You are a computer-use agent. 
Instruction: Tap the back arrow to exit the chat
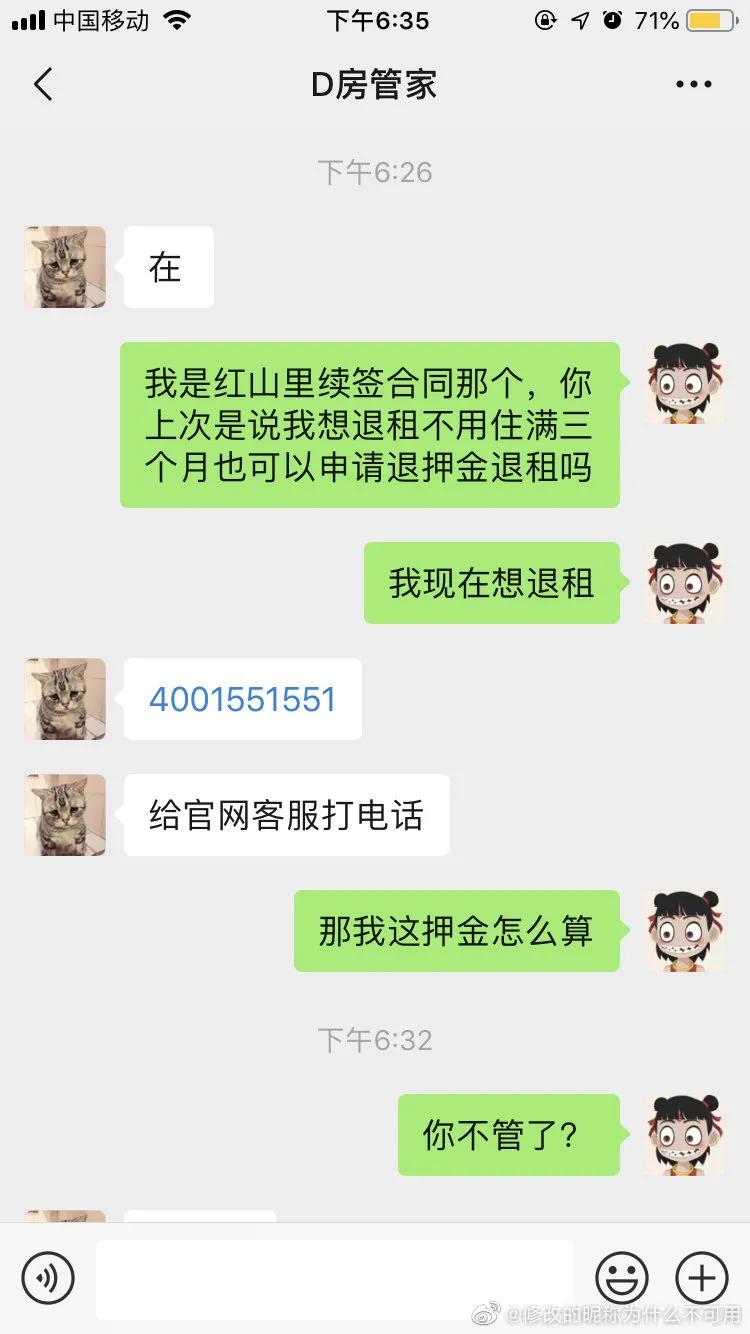[x=42, y=84]
